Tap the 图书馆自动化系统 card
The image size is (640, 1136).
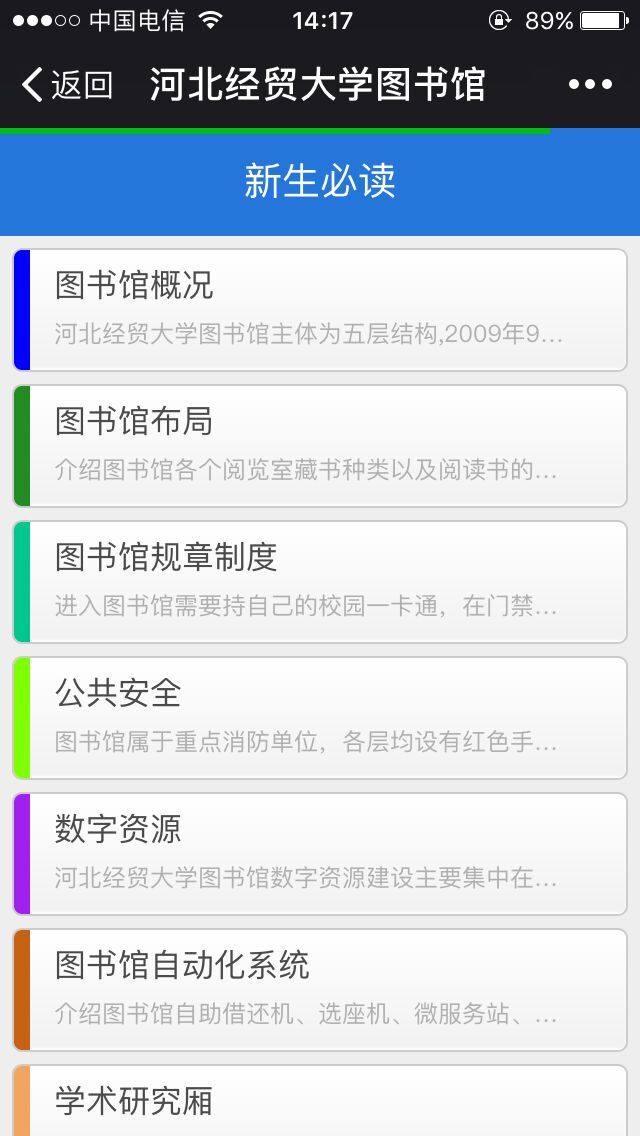pyautogui.click(x=320, y=990)
